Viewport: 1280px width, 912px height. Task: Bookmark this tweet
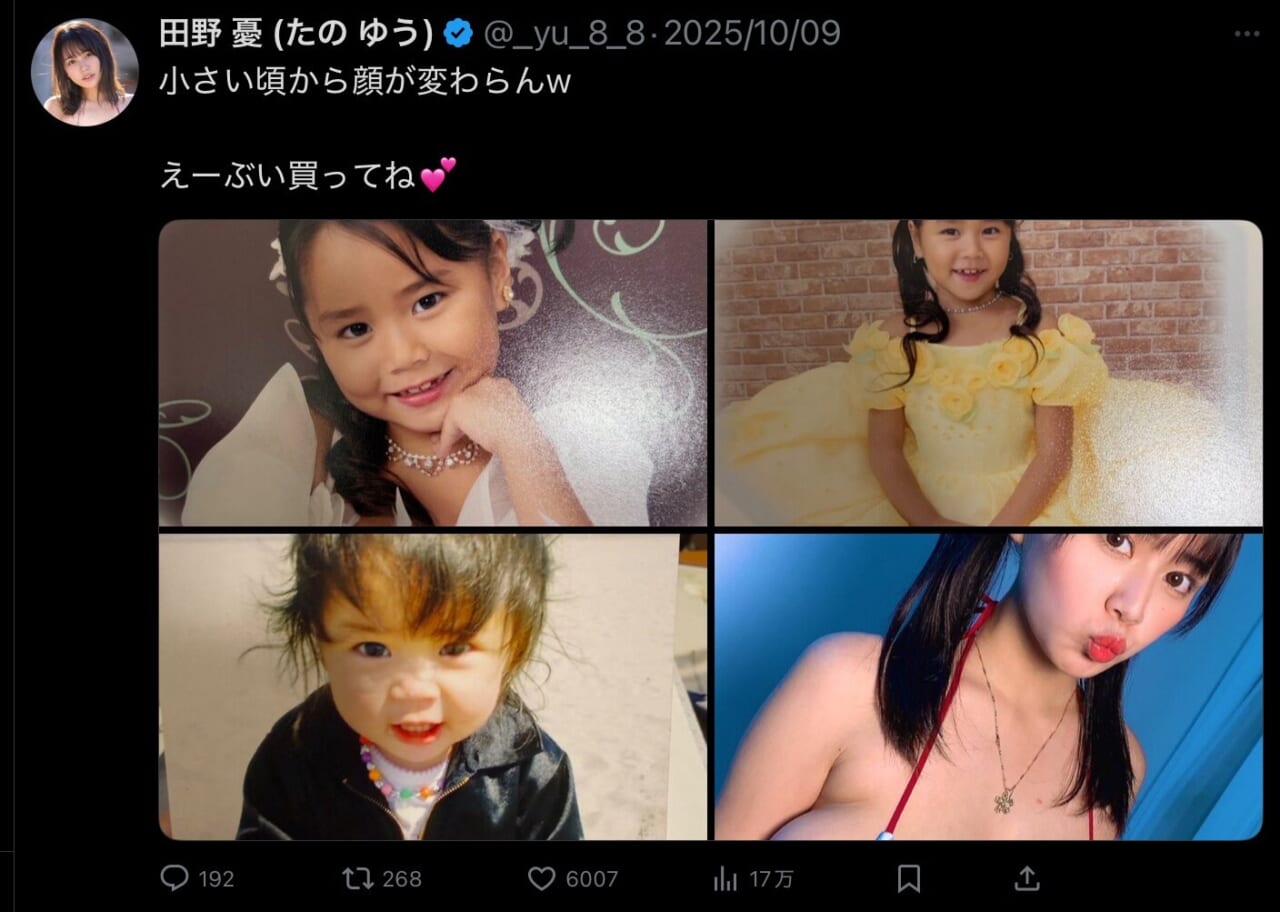tap(908, 878)
